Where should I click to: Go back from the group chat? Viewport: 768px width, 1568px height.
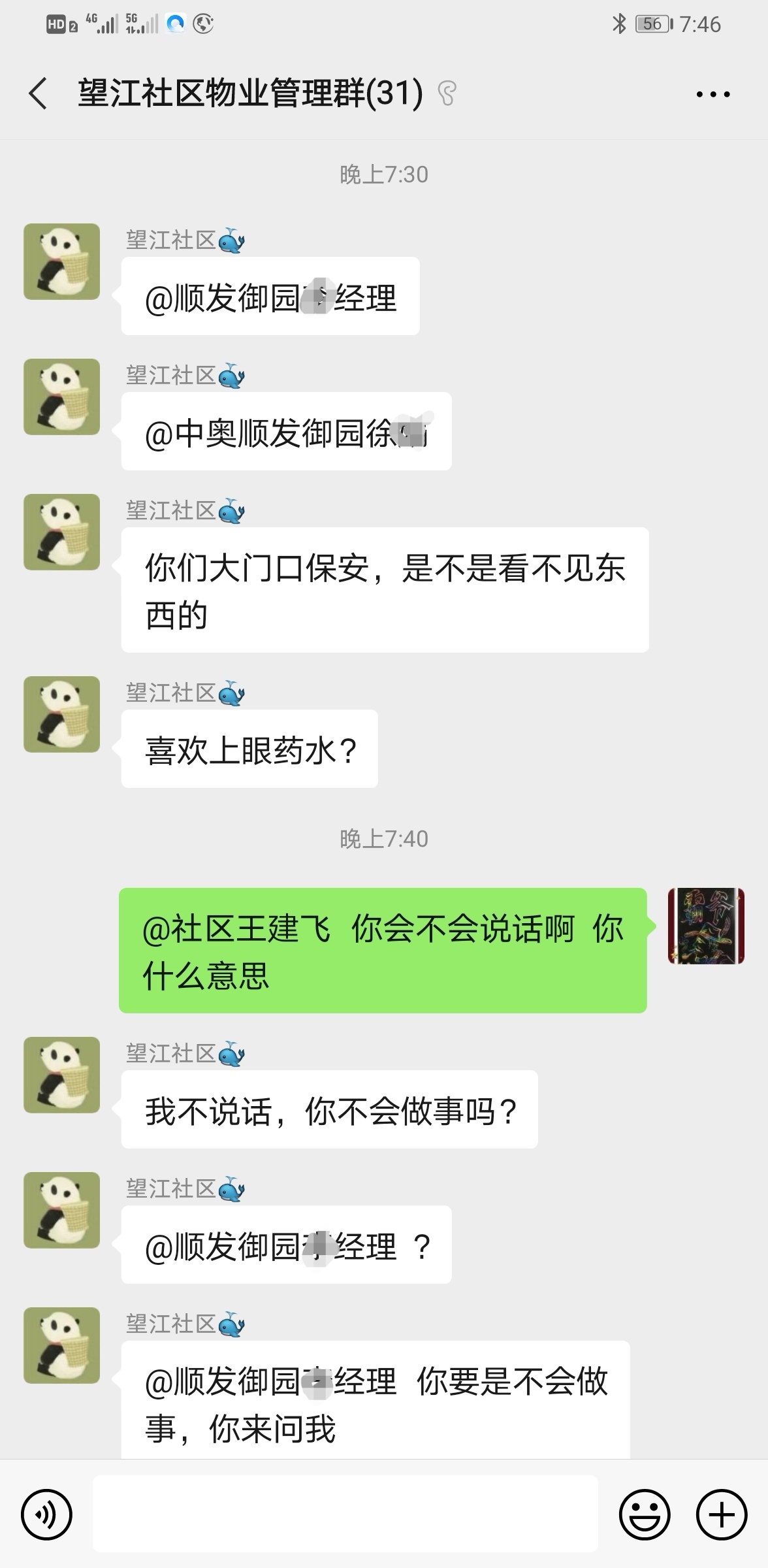point(38,93)
